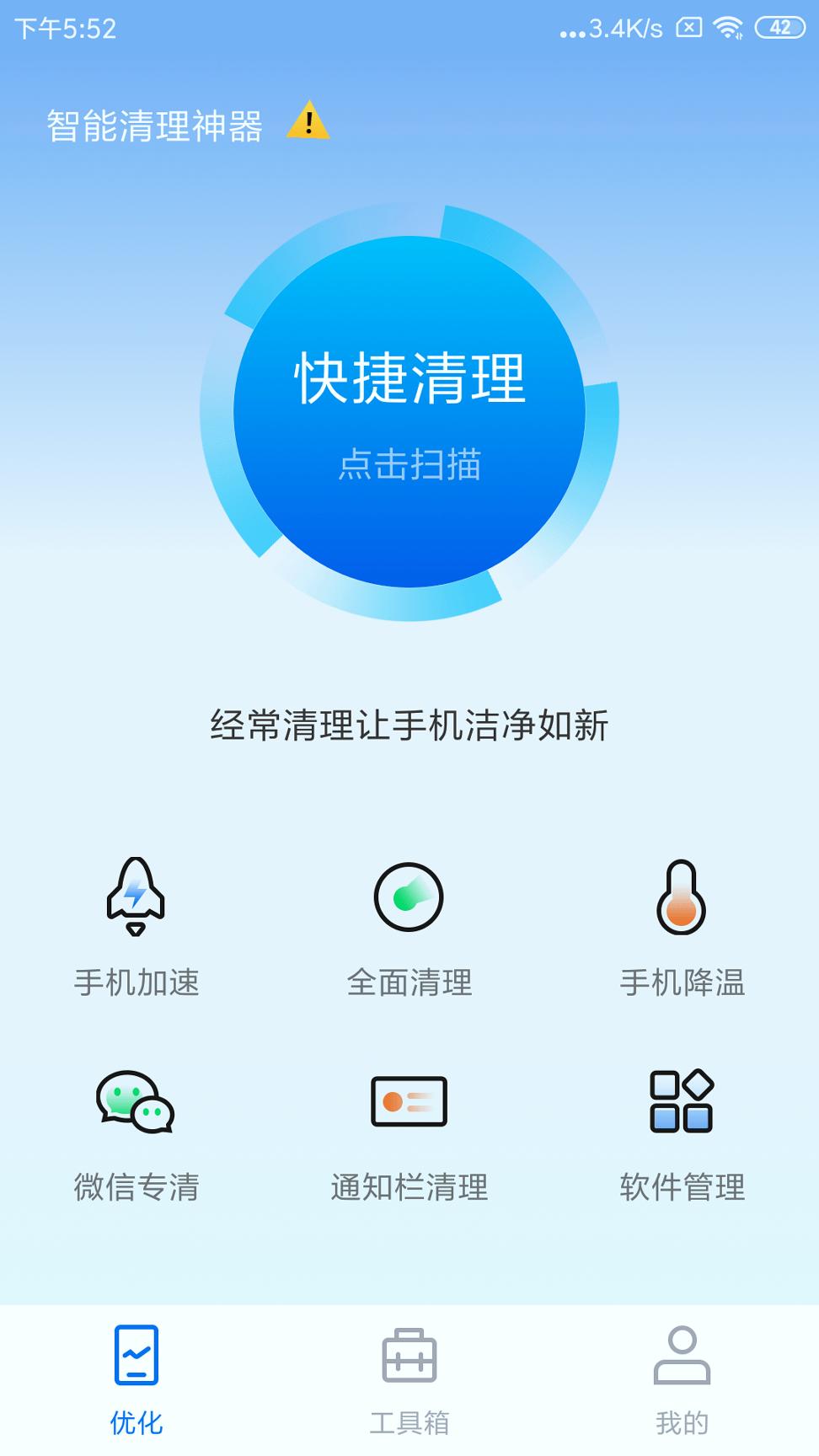Open 全面清理 via its circular icon
Screen dimensions: 819x1456
pyautogui.click(x=409, y=897)
